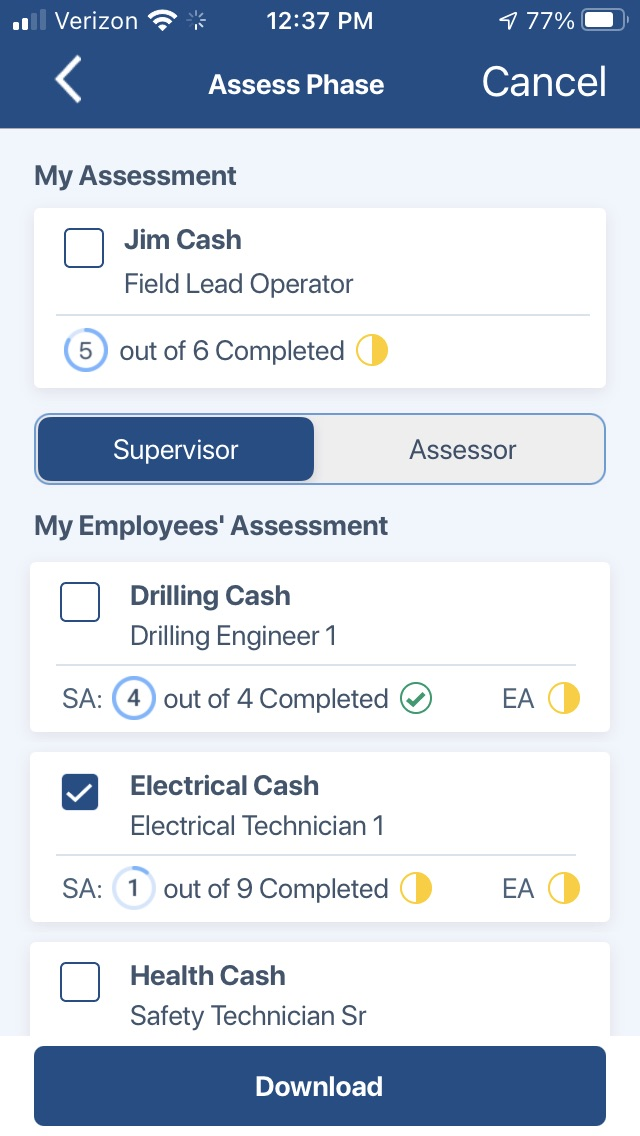Select the Health Cash checkbox

coord(80,982)
